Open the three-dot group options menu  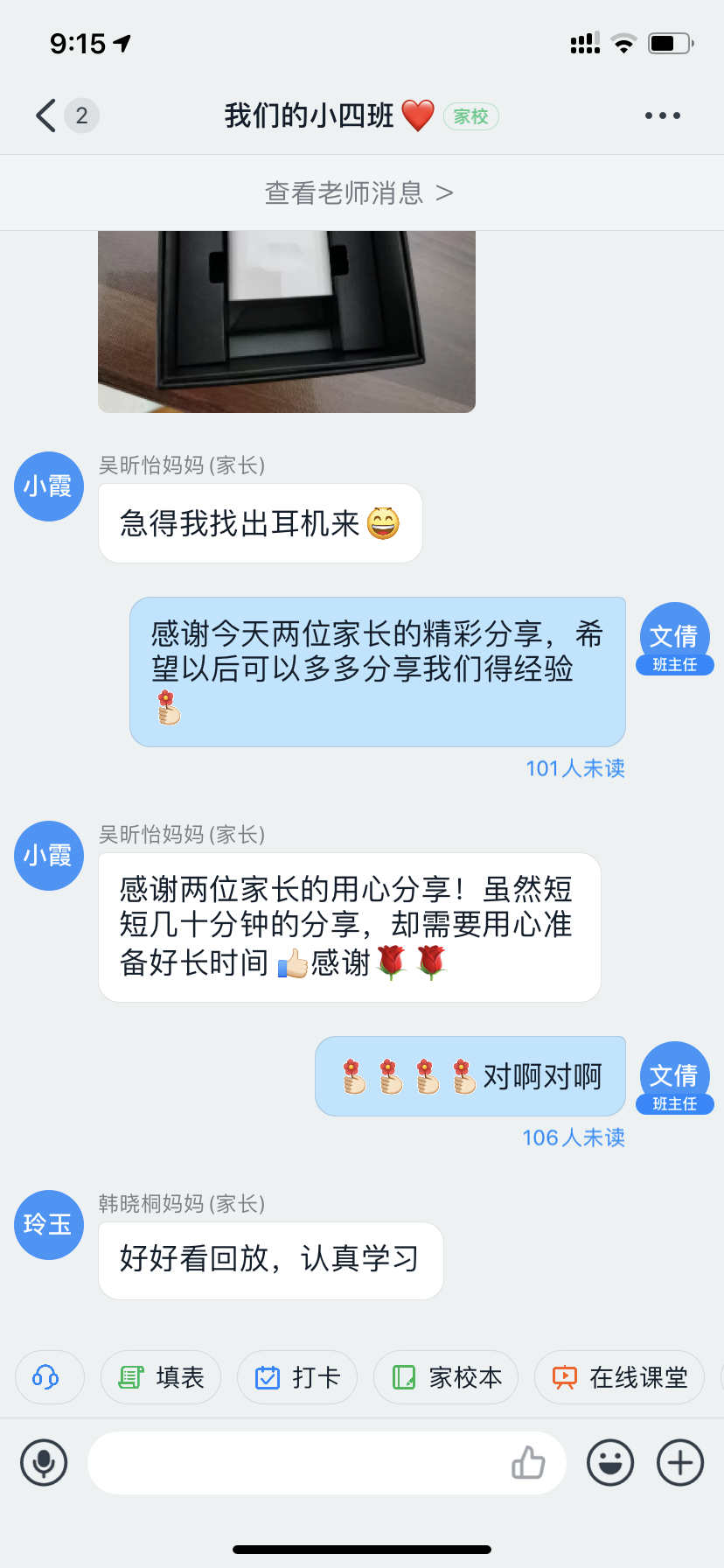[x=663, y=115]
